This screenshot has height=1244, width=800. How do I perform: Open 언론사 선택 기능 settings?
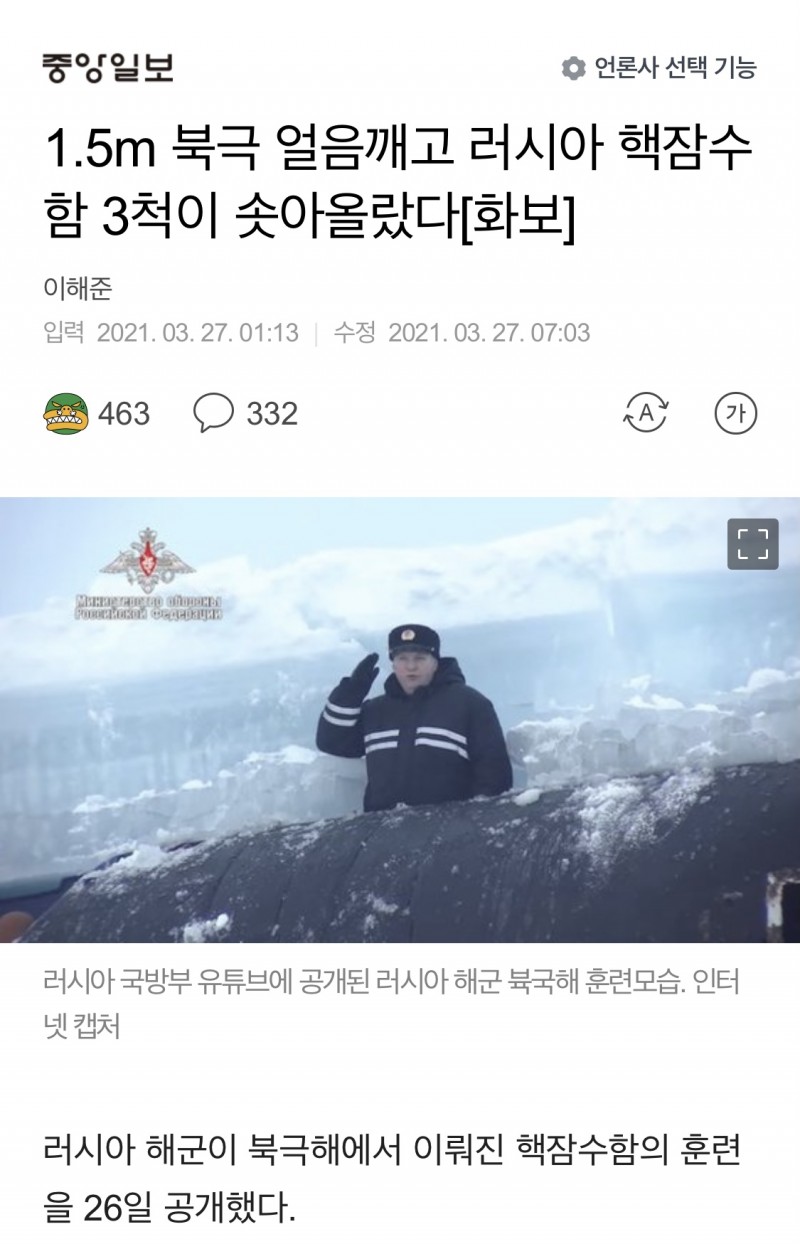coord(659,68)
